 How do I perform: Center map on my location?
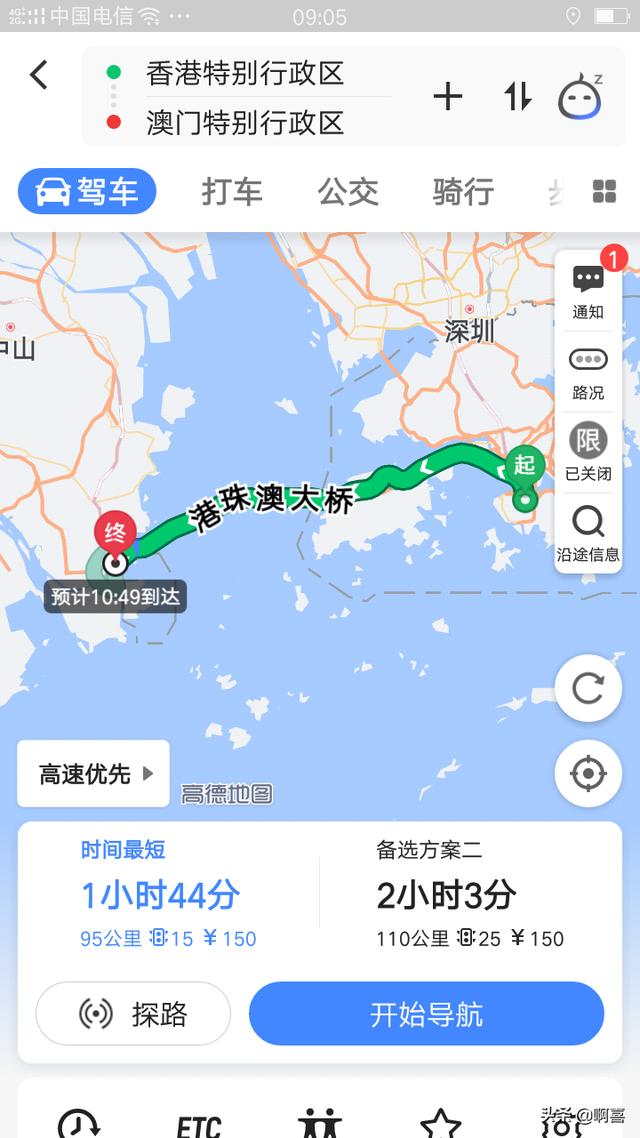pos(588,774)
